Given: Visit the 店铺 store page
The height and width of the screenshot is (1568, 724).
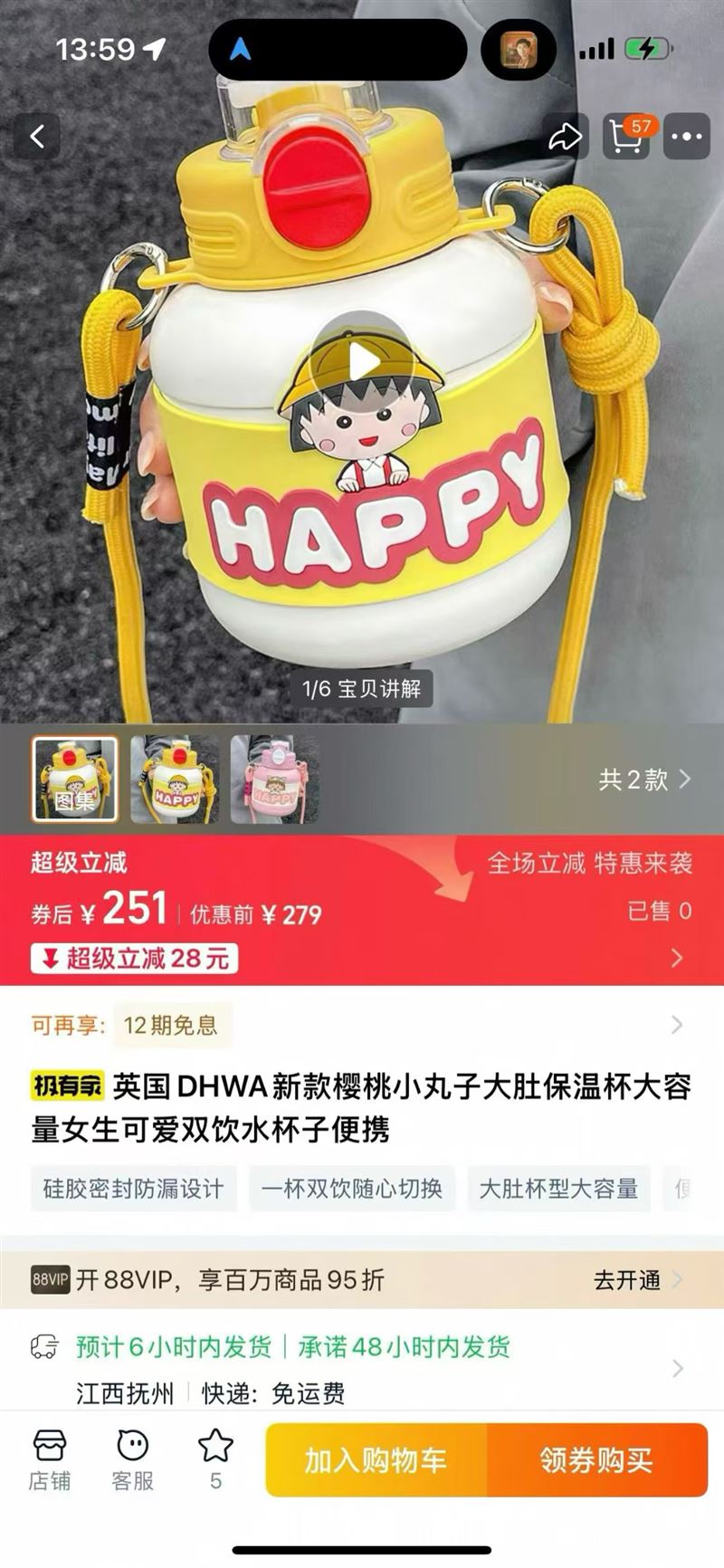Looking at the screenshot, I should (x=49, y=1459).
